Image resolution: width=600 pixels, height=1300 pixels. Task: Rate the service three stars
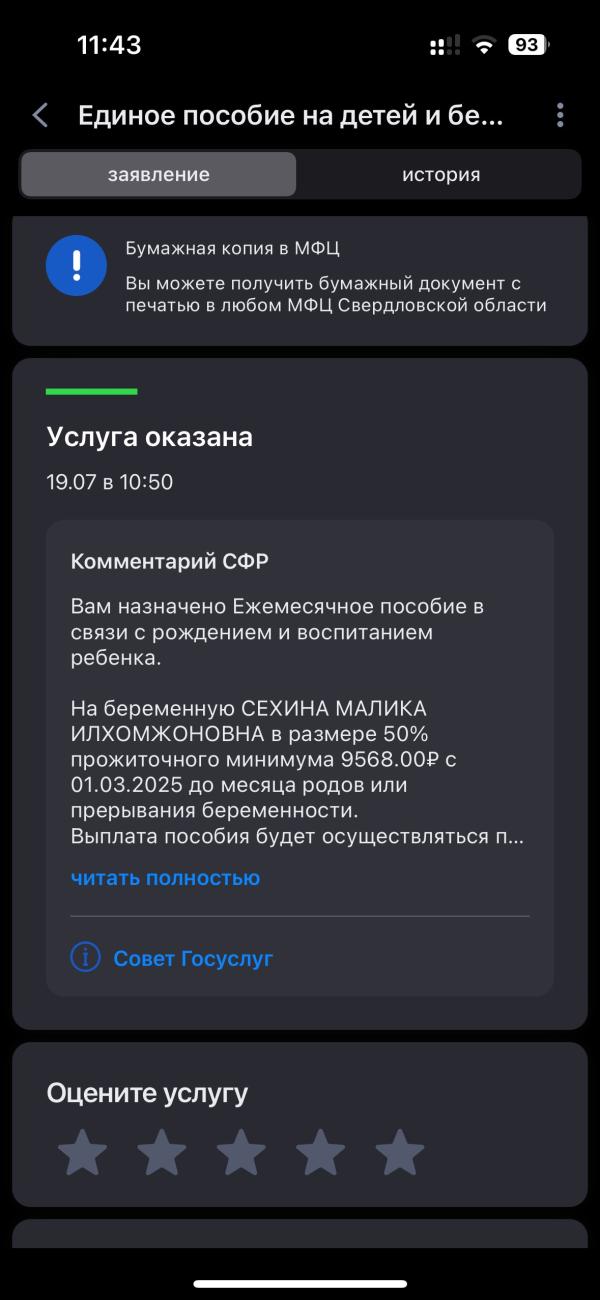[241, 1153]
